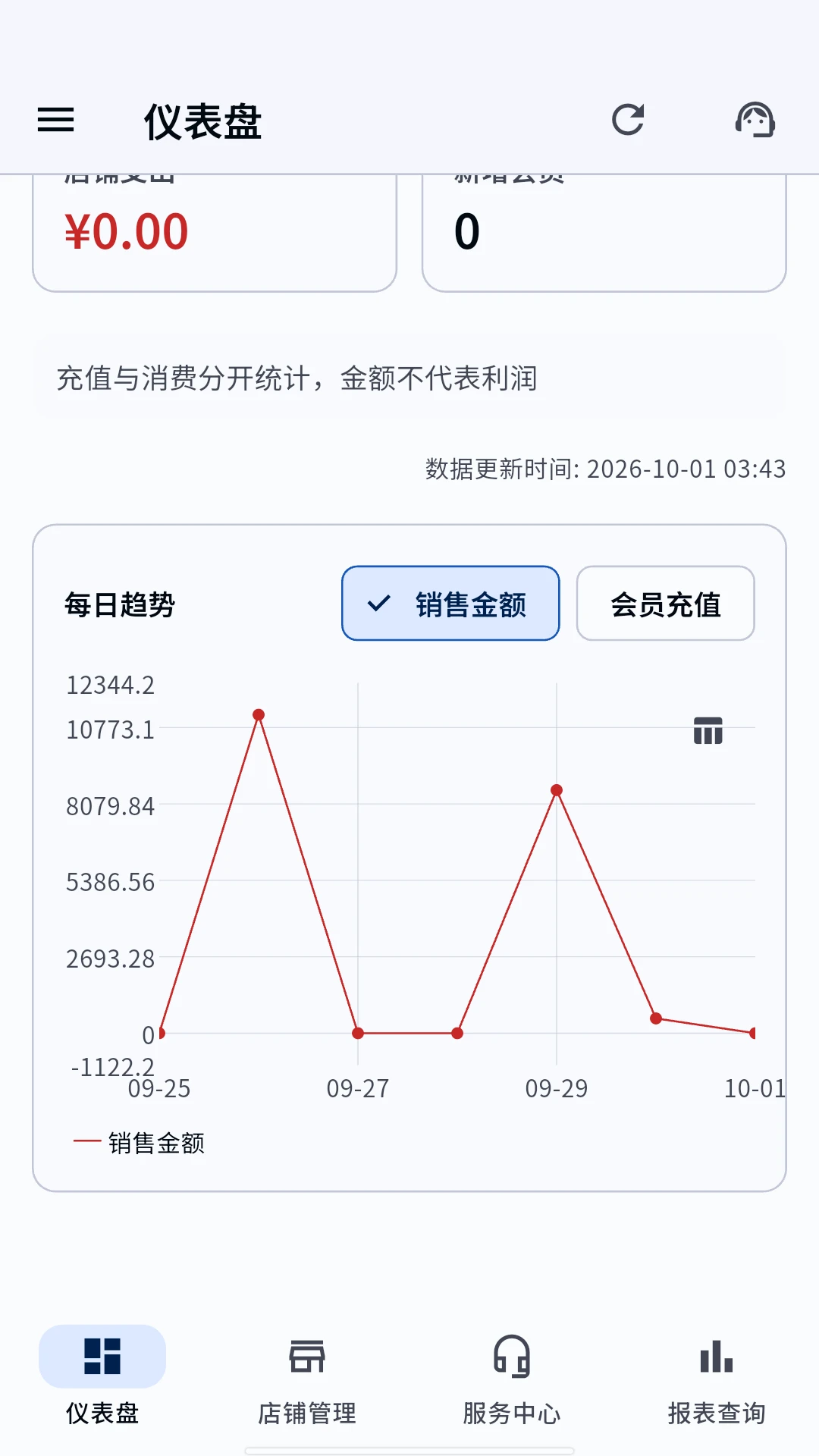Switch chart to 会员充值
Screen dimensions: 819x1456
(x=665, y=604)
